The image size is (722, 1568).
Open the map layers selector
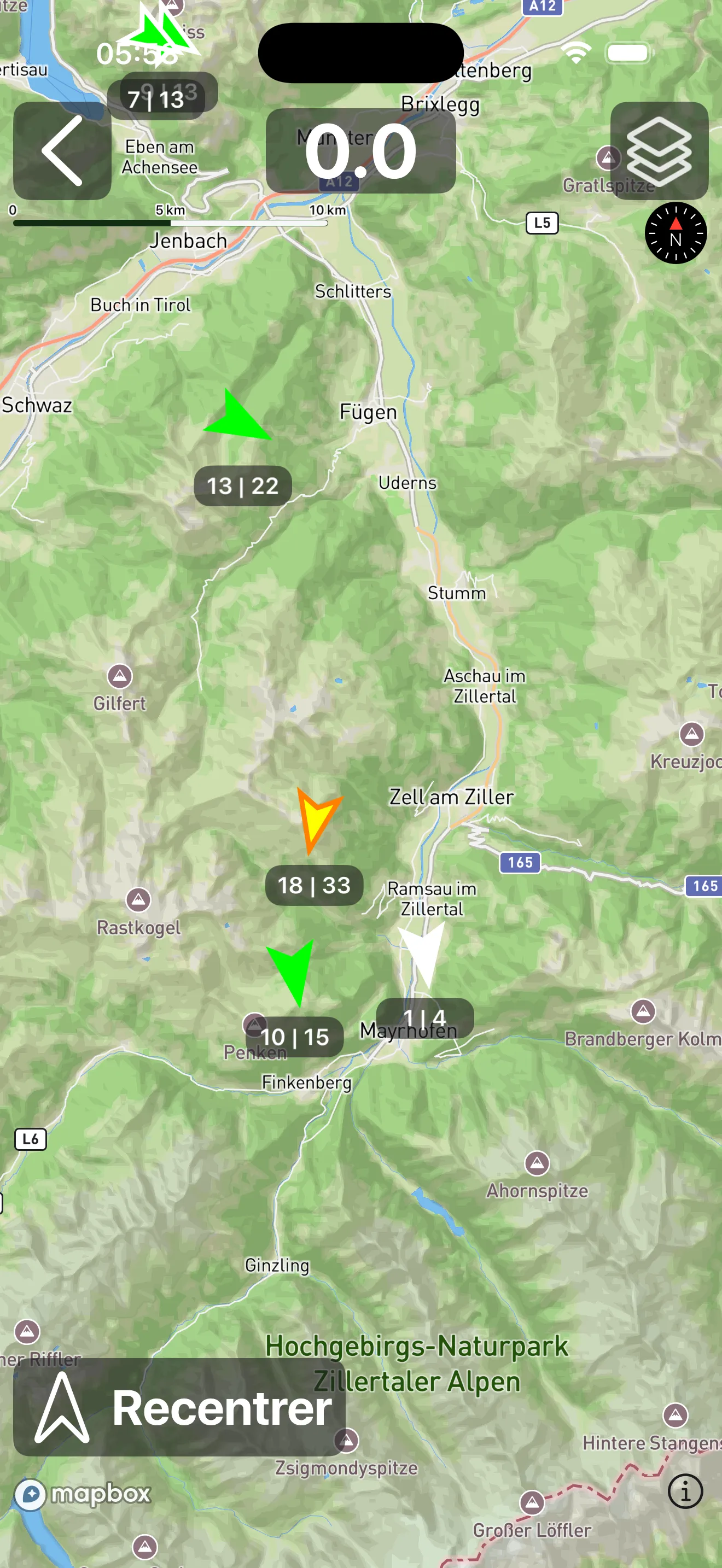coord(659,151)
